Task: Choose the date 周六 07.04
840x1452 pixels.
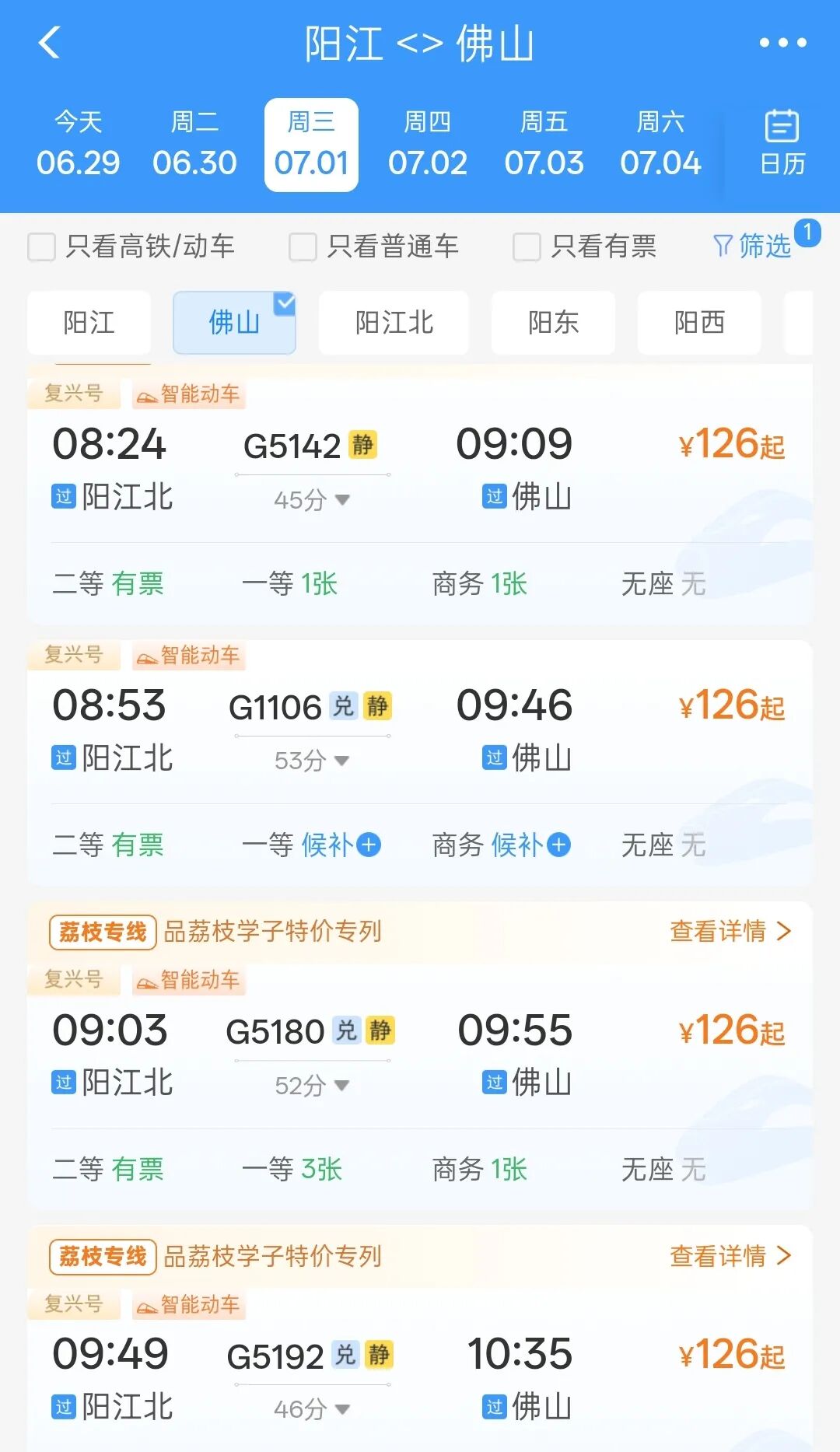Action: click(660, 145)
